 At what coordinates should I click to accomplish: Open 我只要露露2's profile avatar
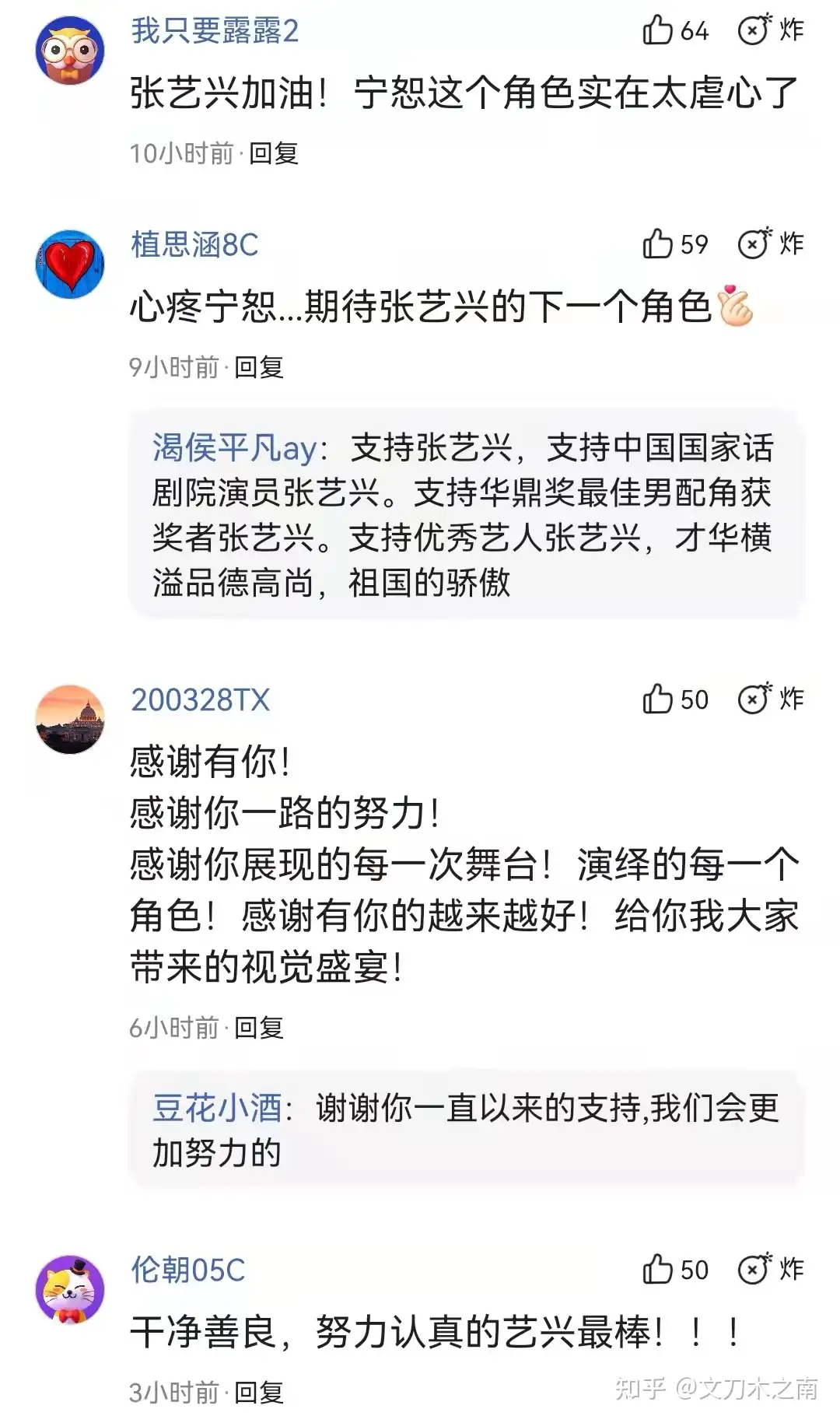(x=70, y=51)
